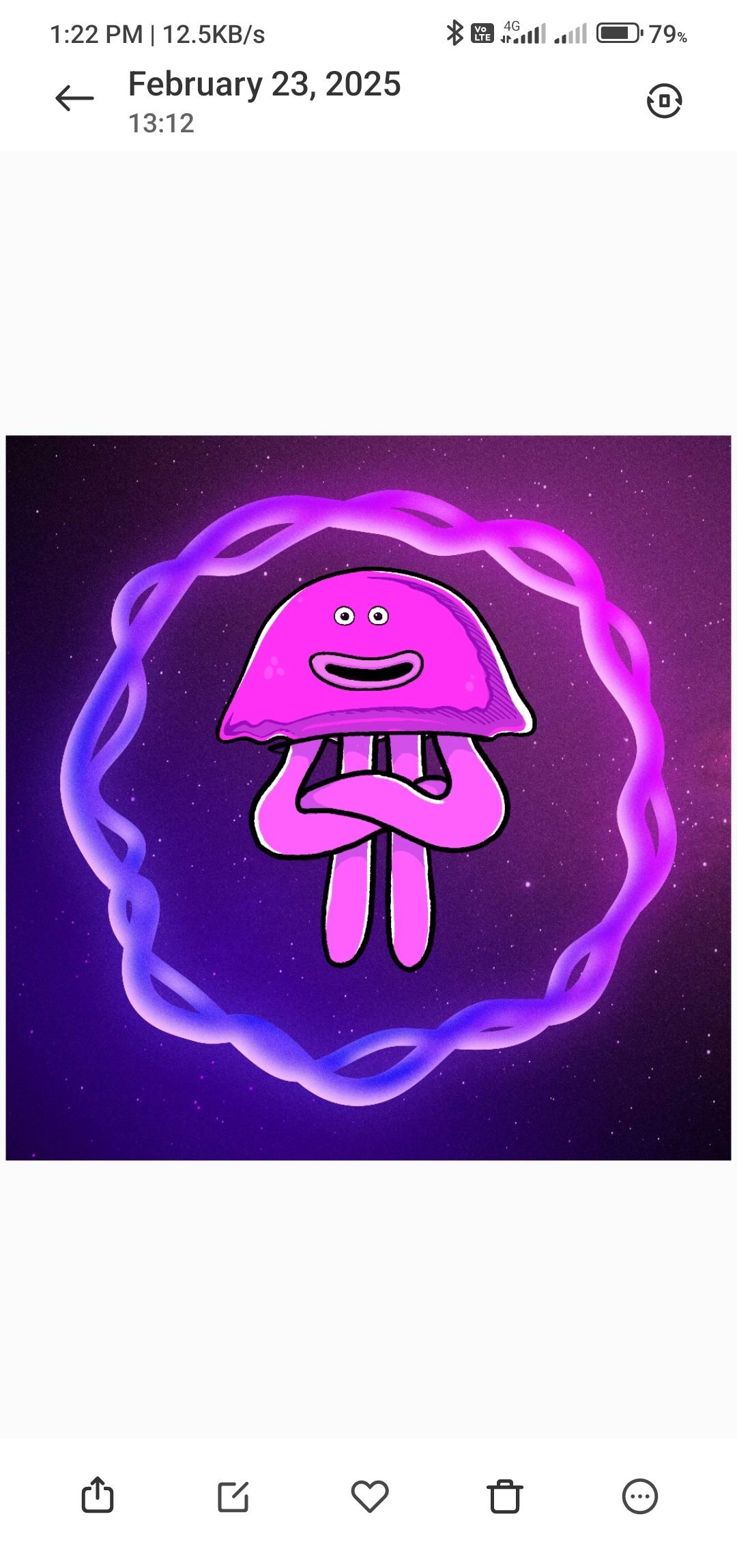Edit the photo
737x1568 pixels.
[233, 1496]
